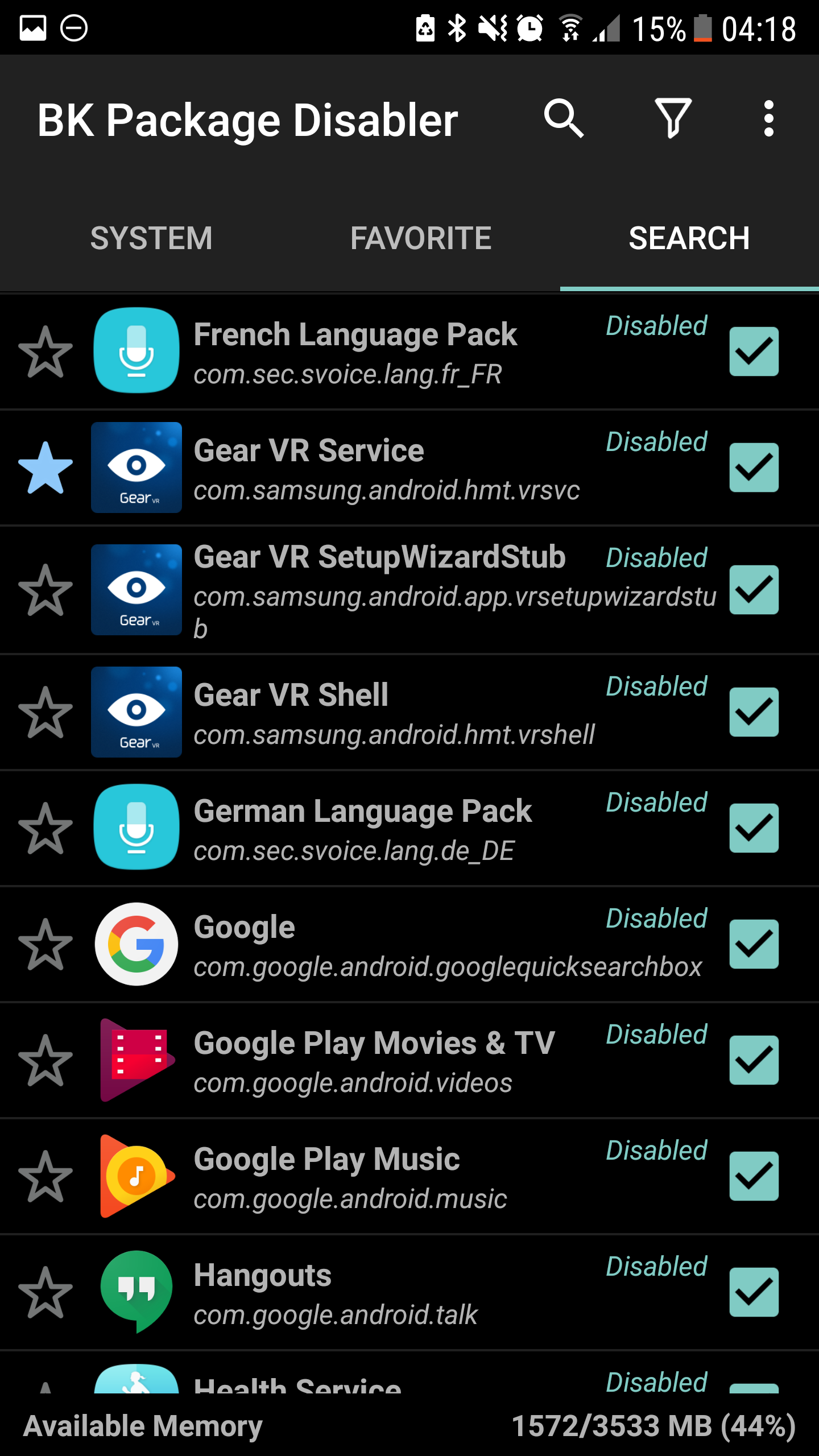The width and height of the screenshot is (819, 1456).
Task: Uncheck the French Language Pack checkbox
Action: pyautogui.click(x=754, y=352)
